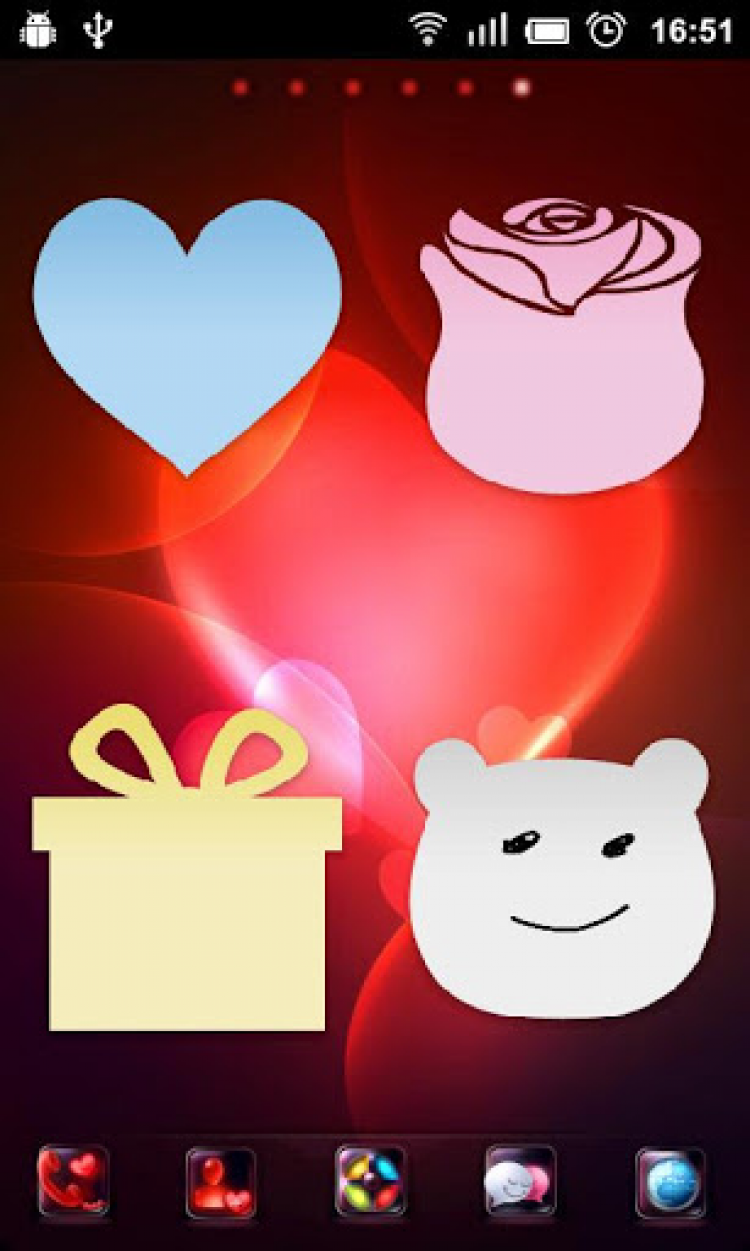Open the app drawer from the dock

[x=370, y=1181]
